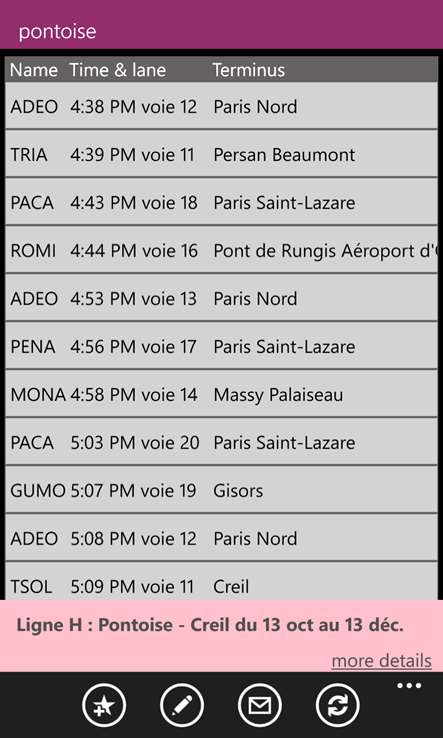443x738 pixels.
Task: Expand the three-dot app bar menu
Action: coord(409,686)
